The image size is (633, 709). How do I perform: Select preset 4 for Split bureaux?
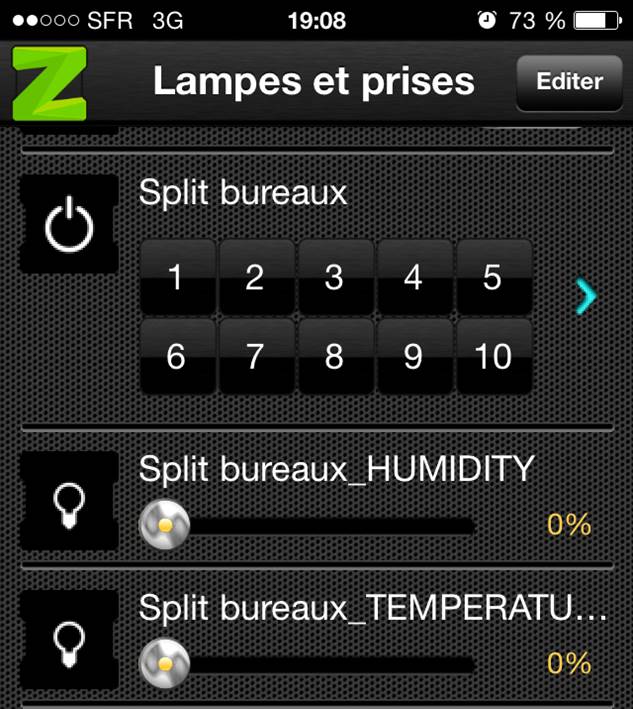point(413,277)
